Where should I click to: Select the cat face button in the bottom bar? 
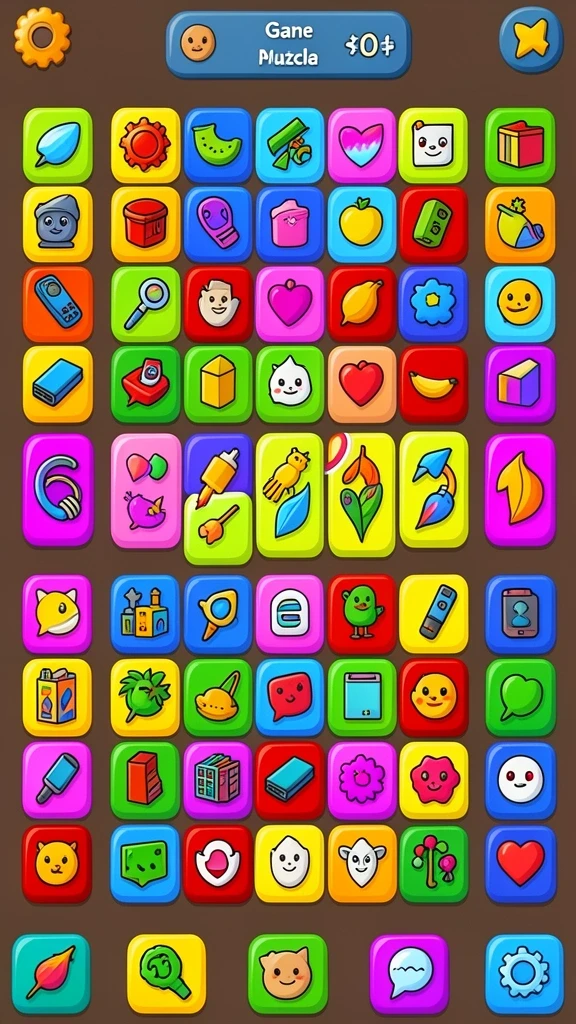[287, 973]
